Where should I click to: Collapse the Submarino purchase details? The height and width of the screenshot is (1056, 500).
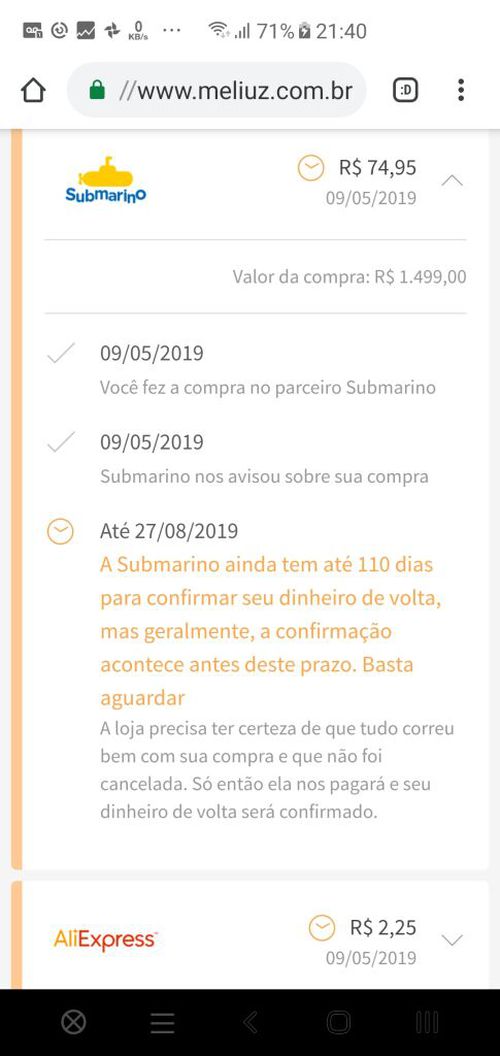452,180
